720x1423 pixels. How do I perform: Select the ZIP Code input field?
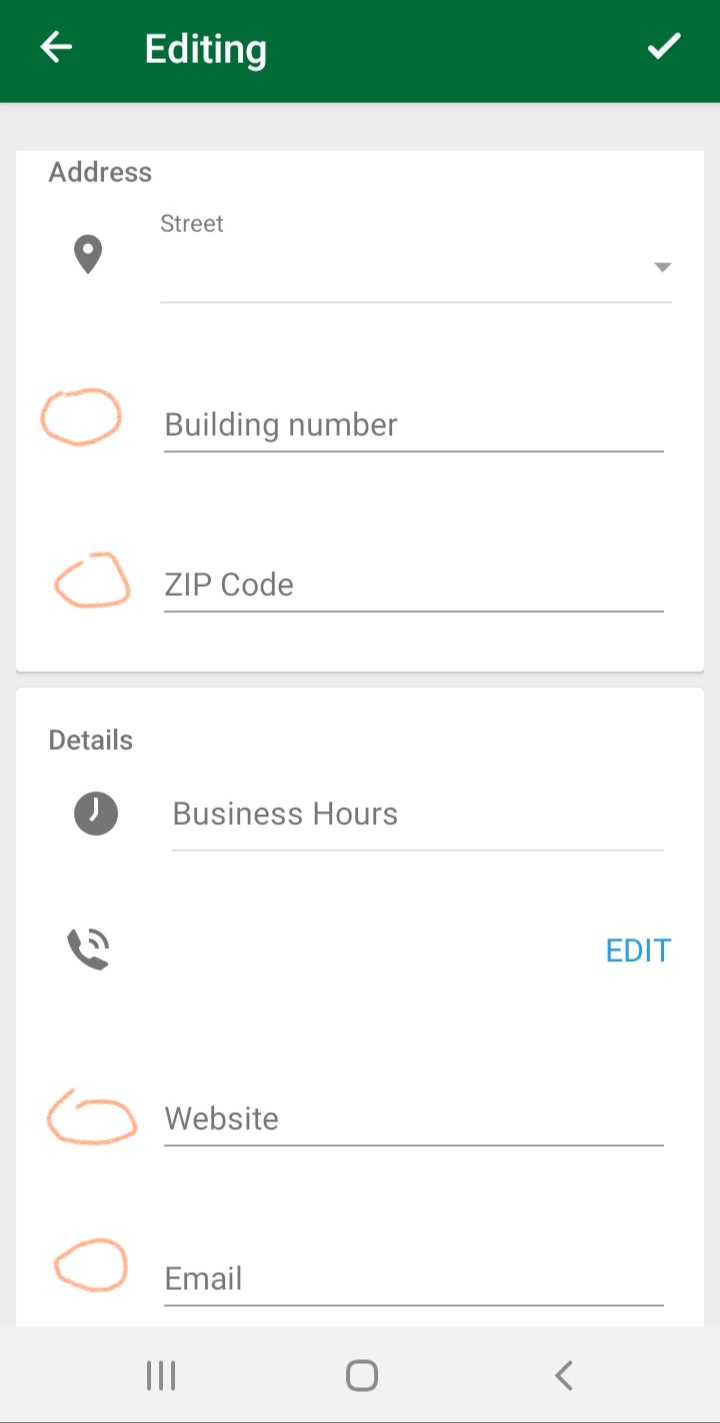point(413,585)
